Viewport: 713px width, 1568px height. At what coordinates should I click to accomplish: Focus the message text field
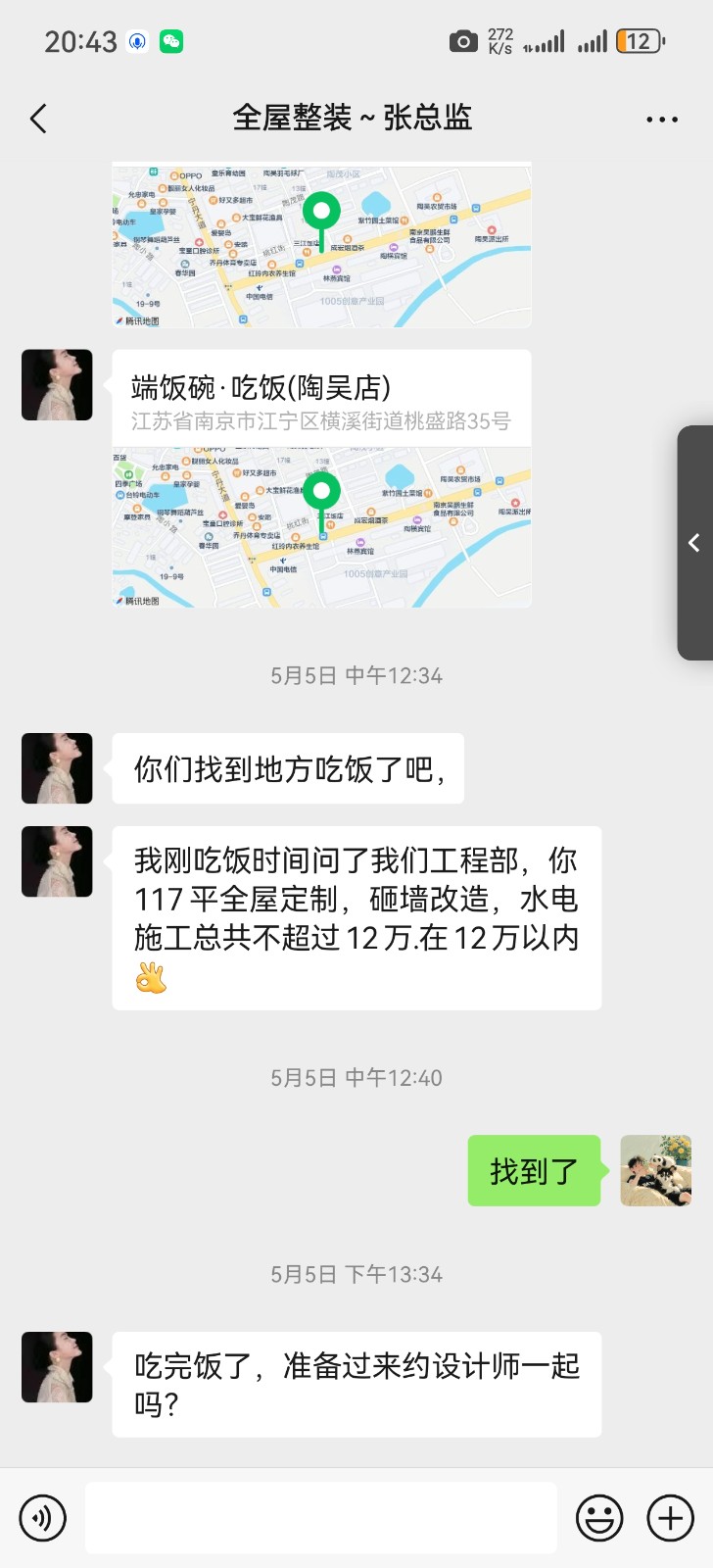click(321, 1518)
